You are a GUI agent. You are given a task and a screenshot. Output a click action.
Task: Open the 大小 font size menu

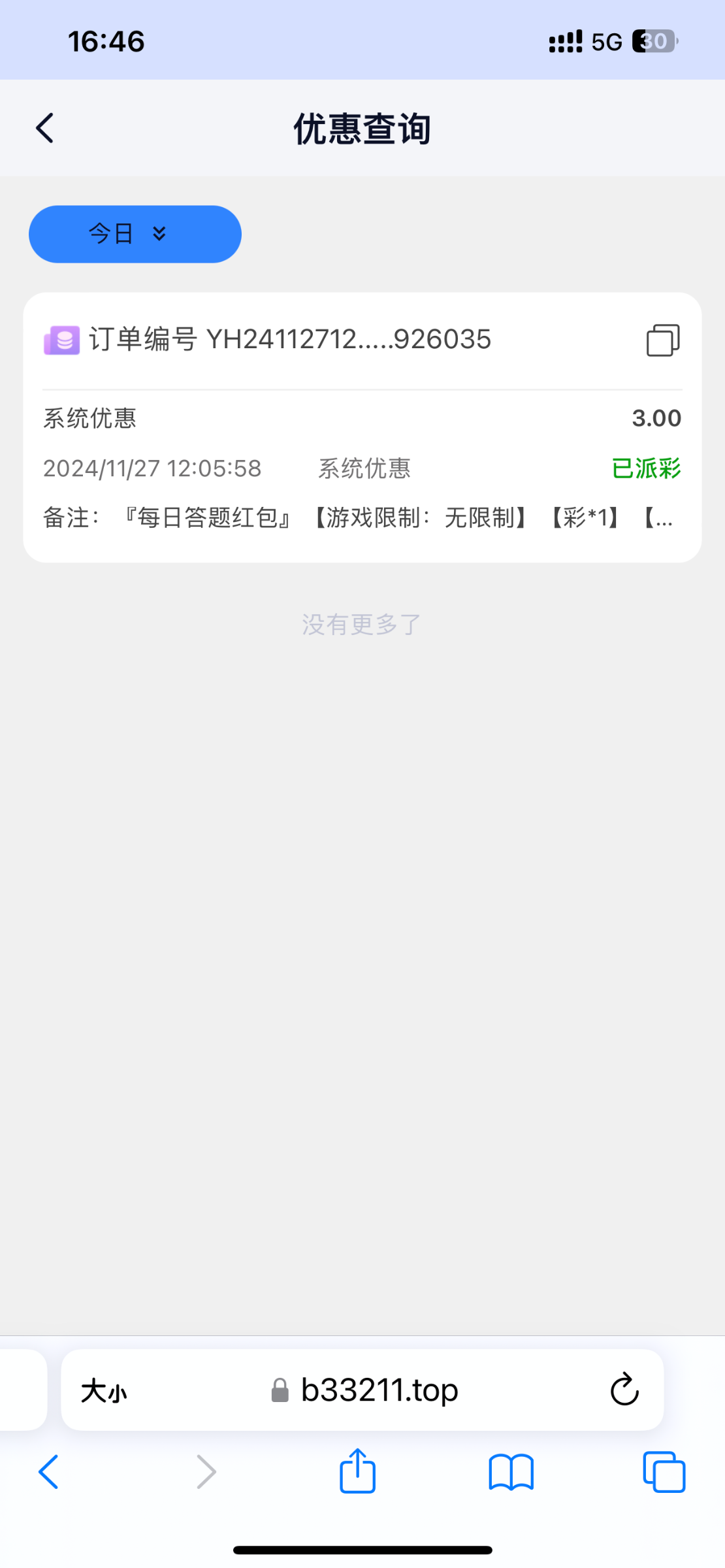[105, 1390]
